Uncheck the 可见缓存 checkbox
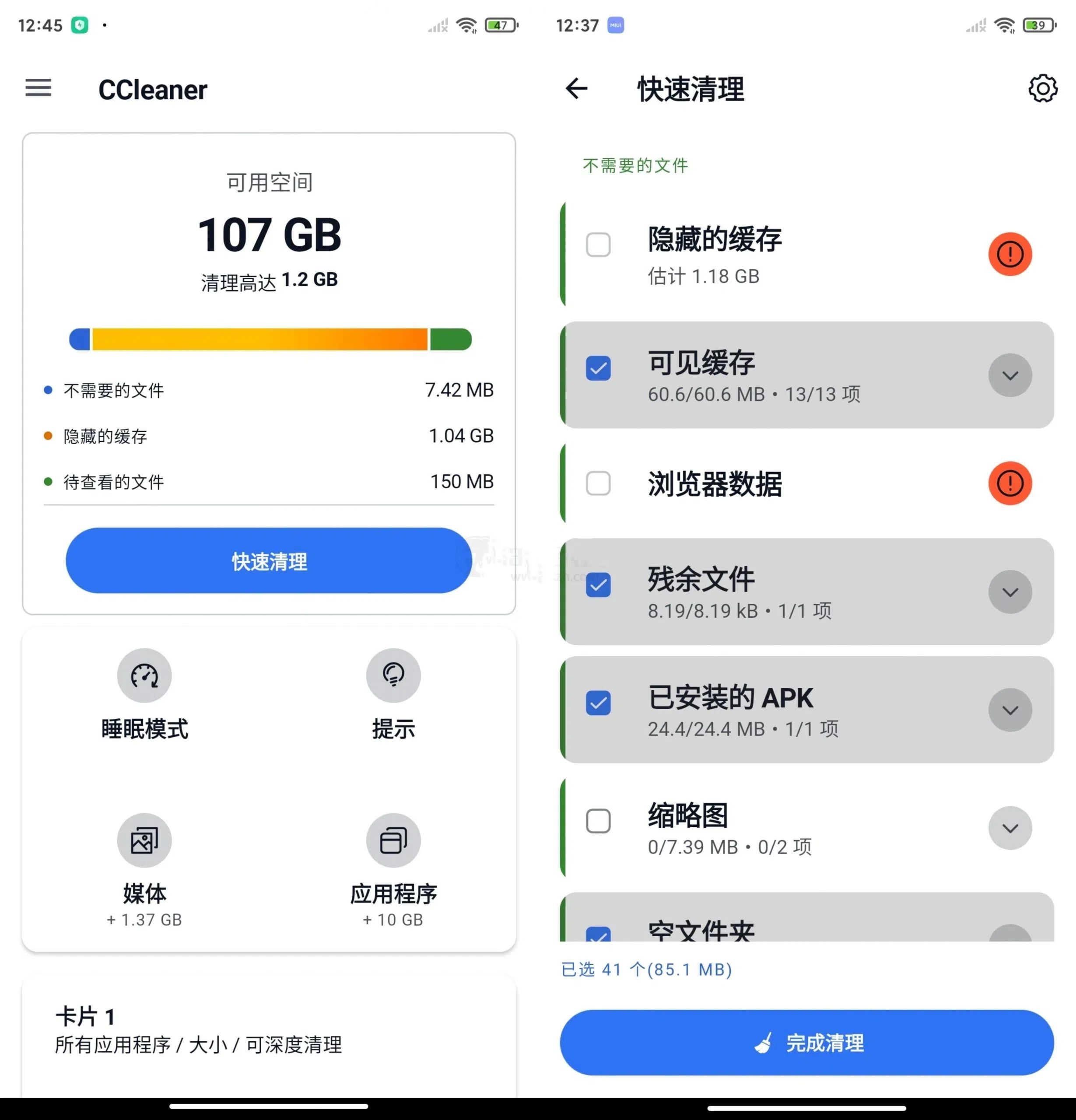This screenshot has height=1120, width=1076. pyautogui.click(x=598, y=368)
